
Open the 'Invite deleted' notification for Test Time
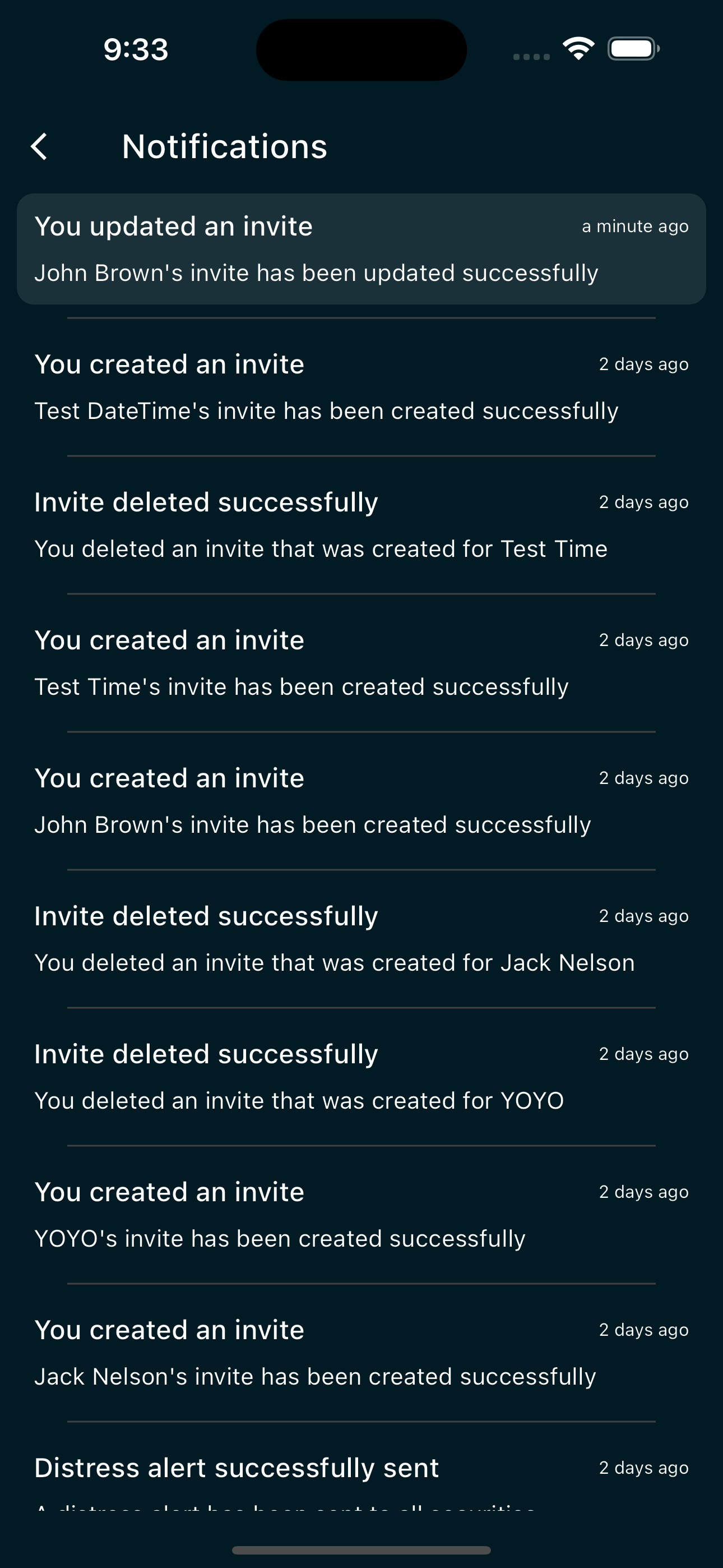361,524
